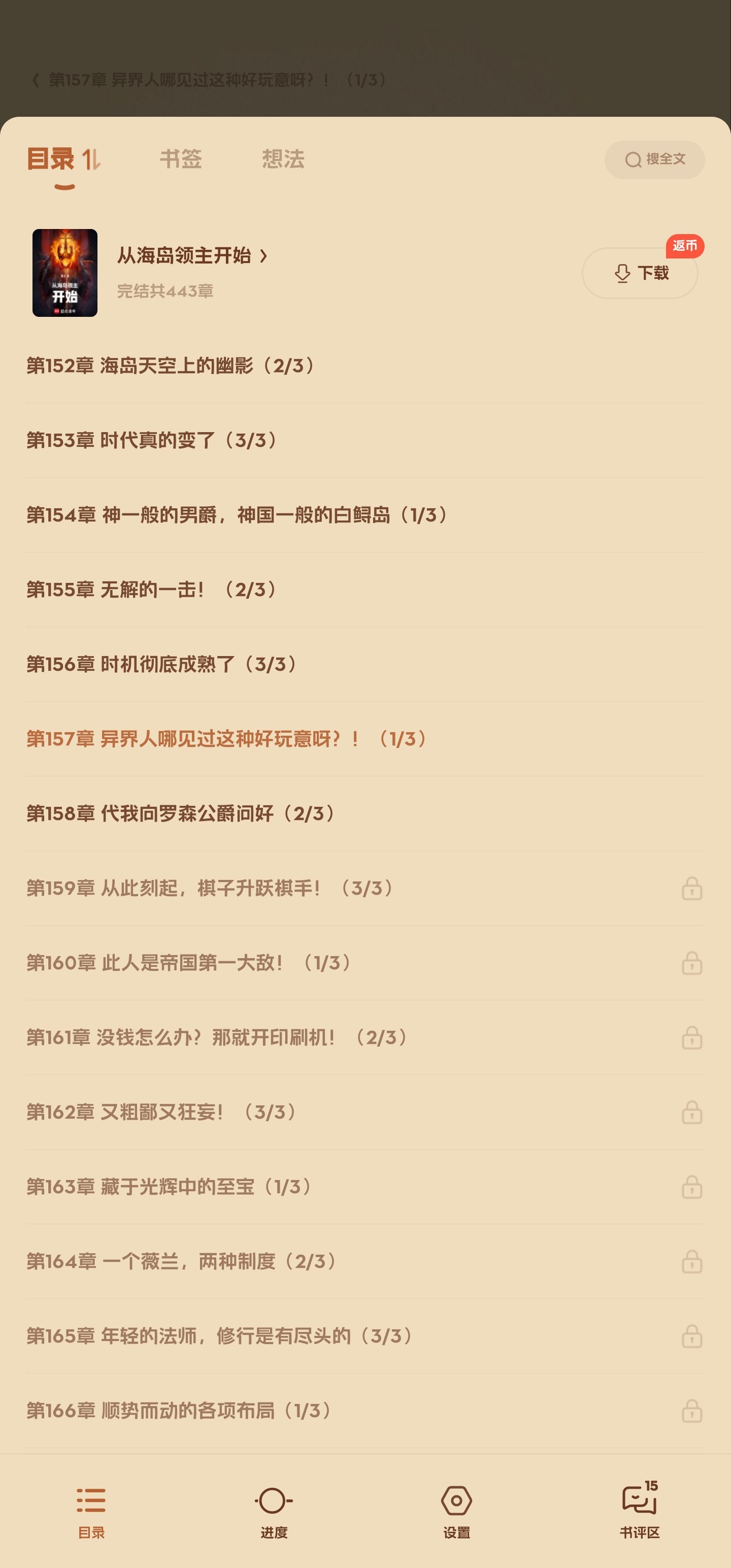The height and width of the screenshot is (1568, 731).
Task: Switch to the 书签 tab
Action: (181, 159)
